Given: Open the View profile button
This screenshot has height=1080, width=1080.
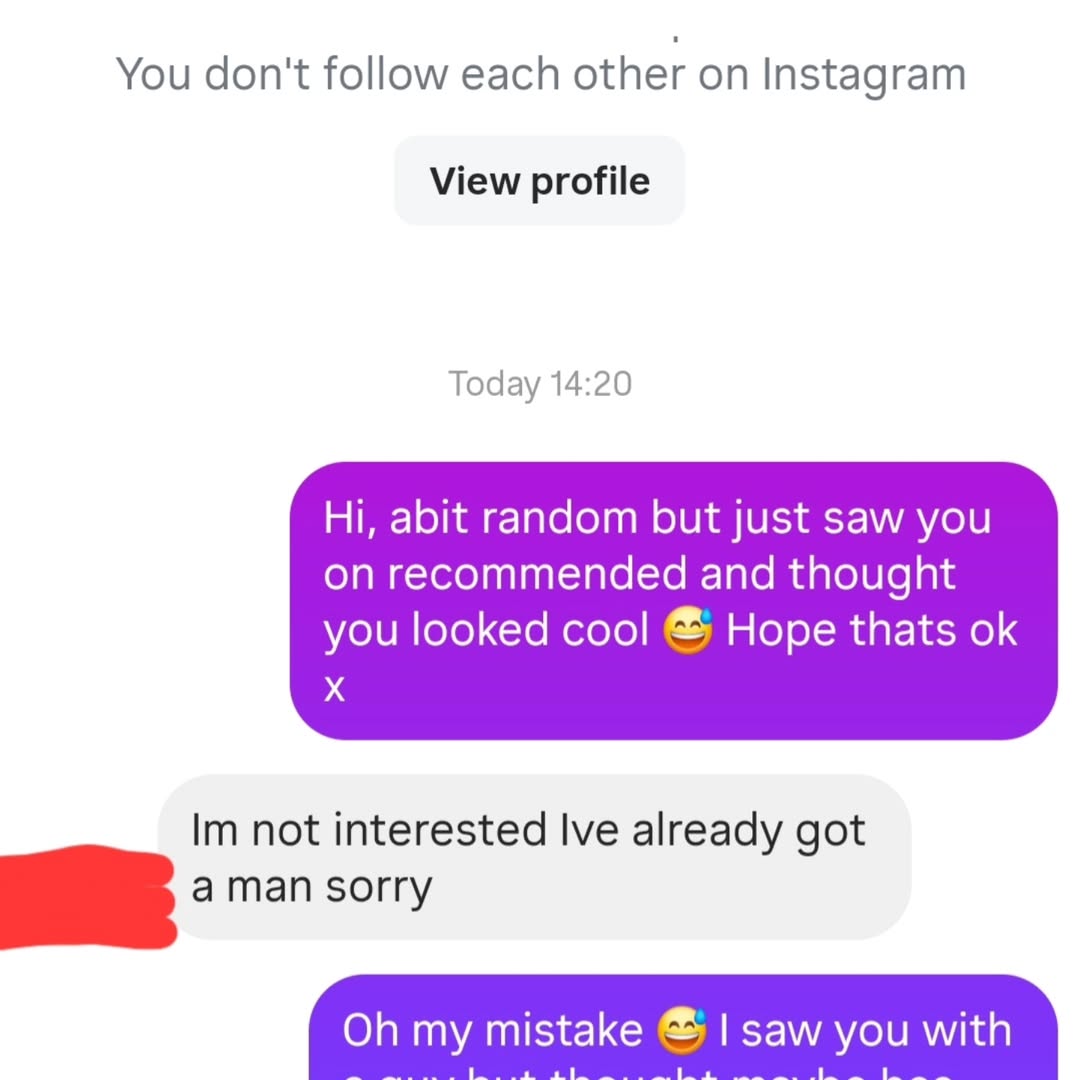Looking at the screenshot, I should click(x=539, y=180).
